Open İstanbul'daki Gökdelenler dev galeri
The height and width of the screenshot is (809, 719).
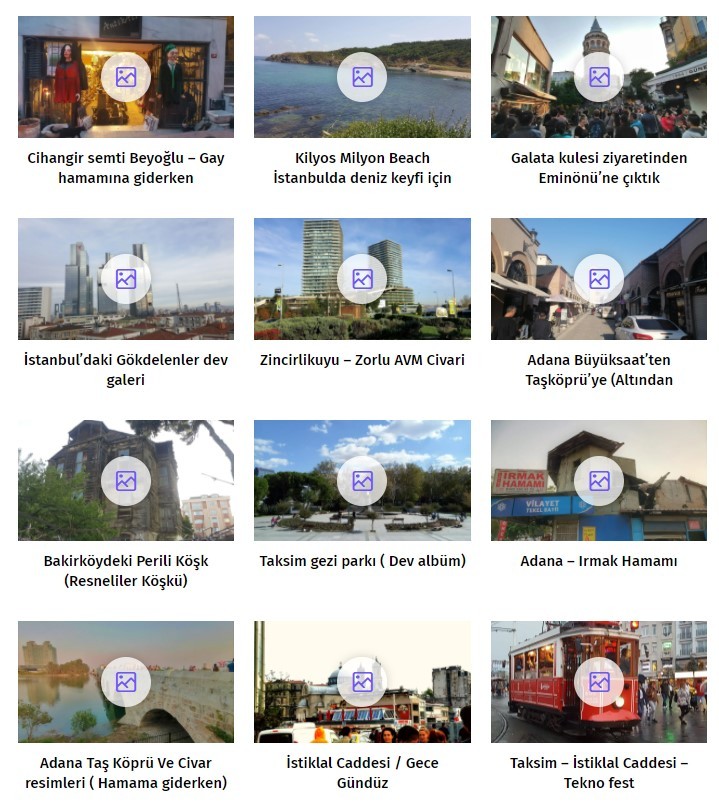coord(125,279)
